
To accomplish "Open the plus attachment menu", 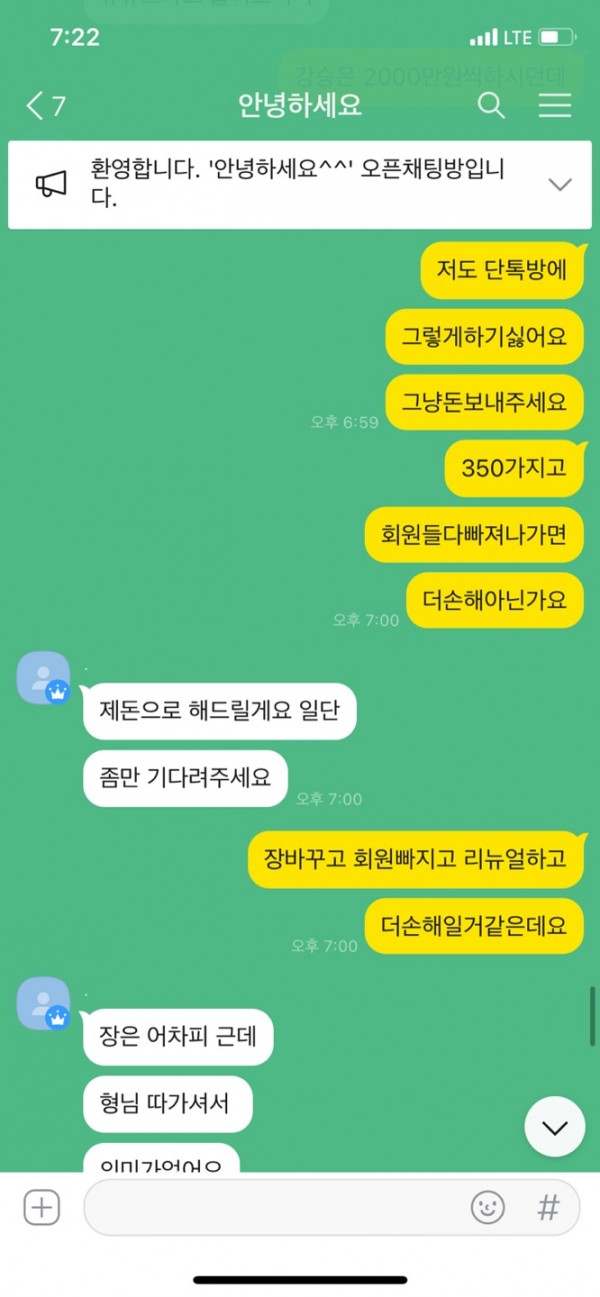I will pyautogui.click(x=42, y=1208).
